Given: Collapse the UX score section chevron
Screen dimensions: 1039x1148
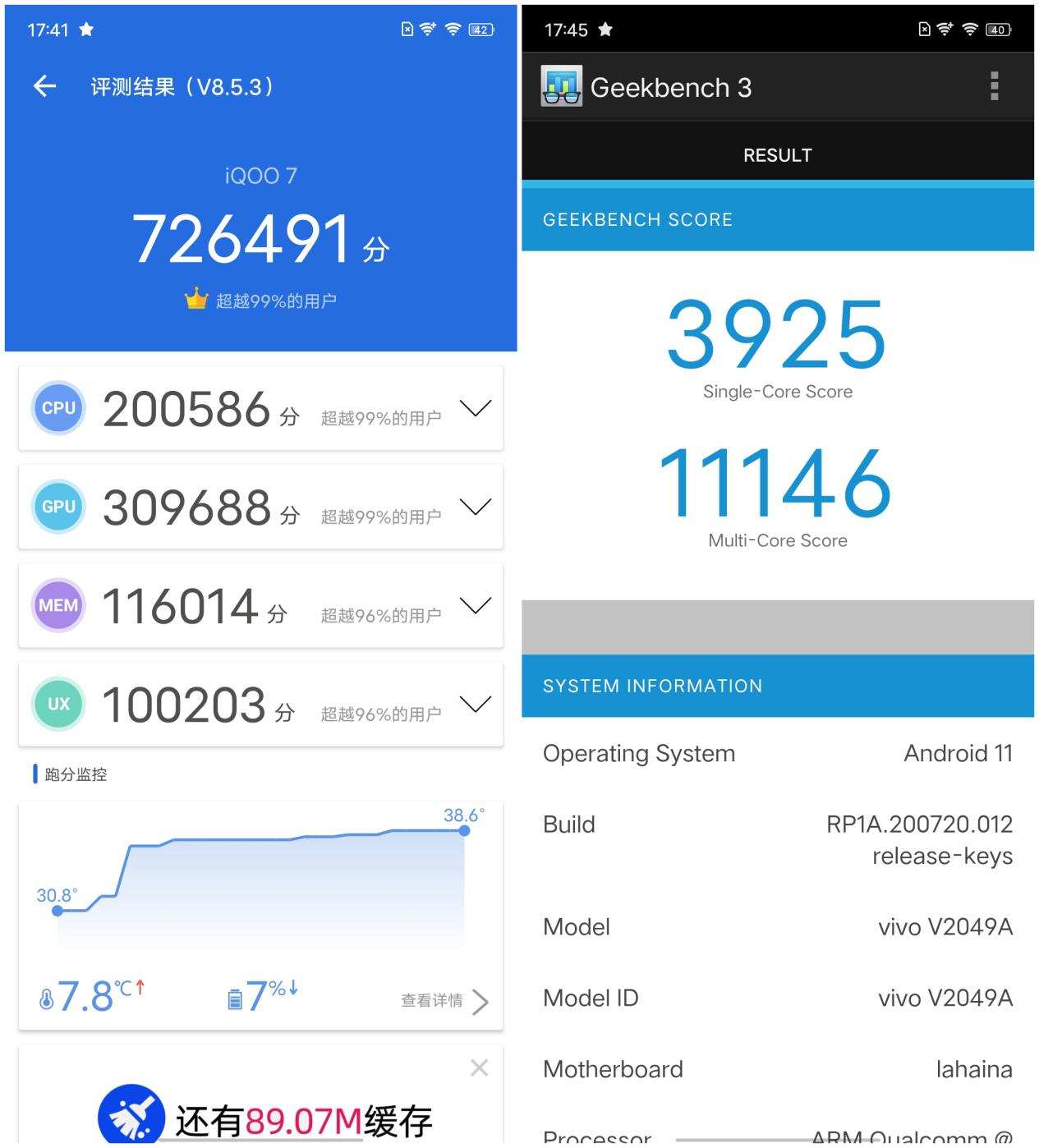Looking at the screenshot, I should [476, 704].
